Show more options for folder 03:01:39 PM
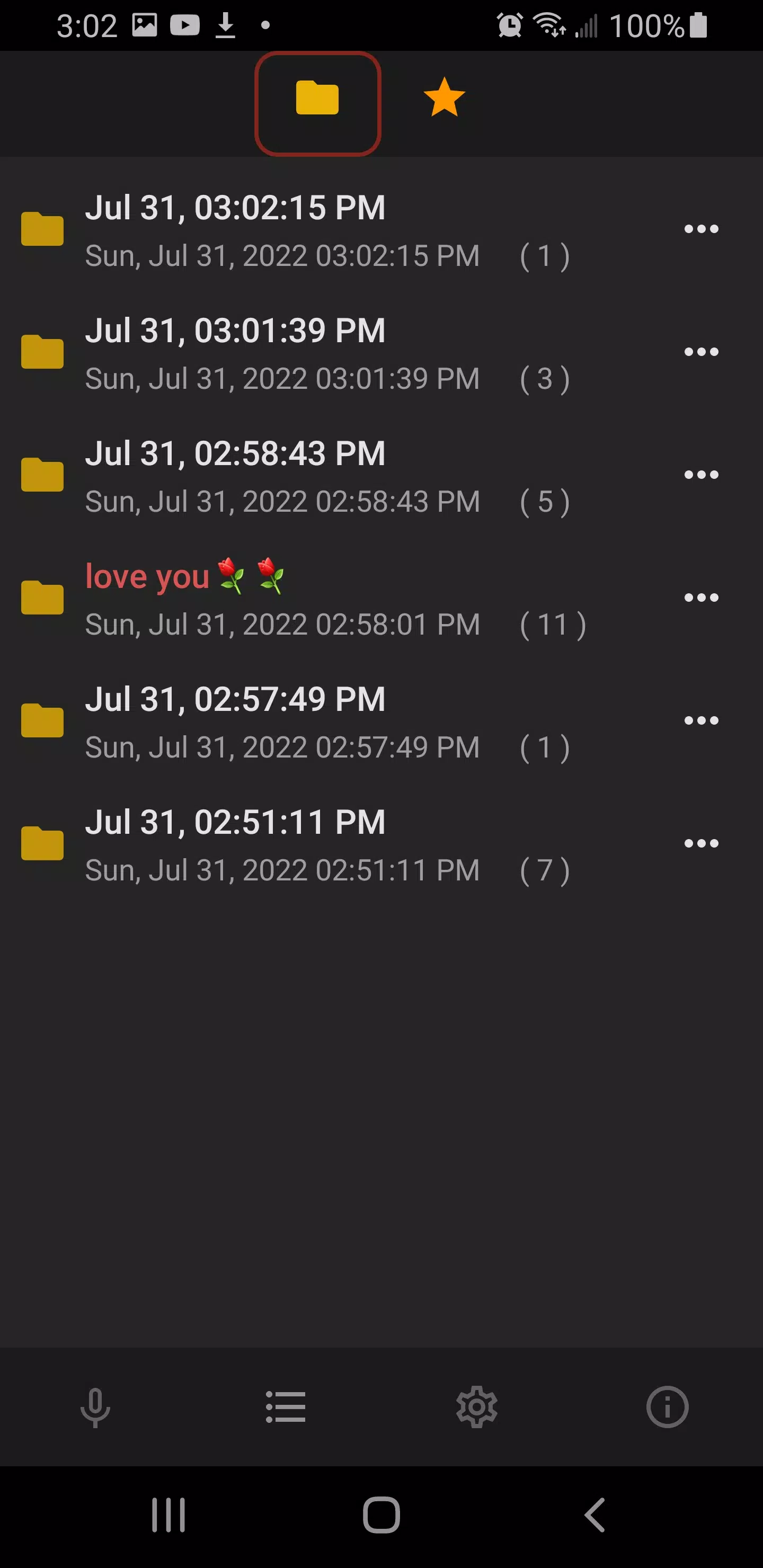Image resolution: width=763 pixels, height=1568 pixels. pyautogui.click(x=701, y=352)
